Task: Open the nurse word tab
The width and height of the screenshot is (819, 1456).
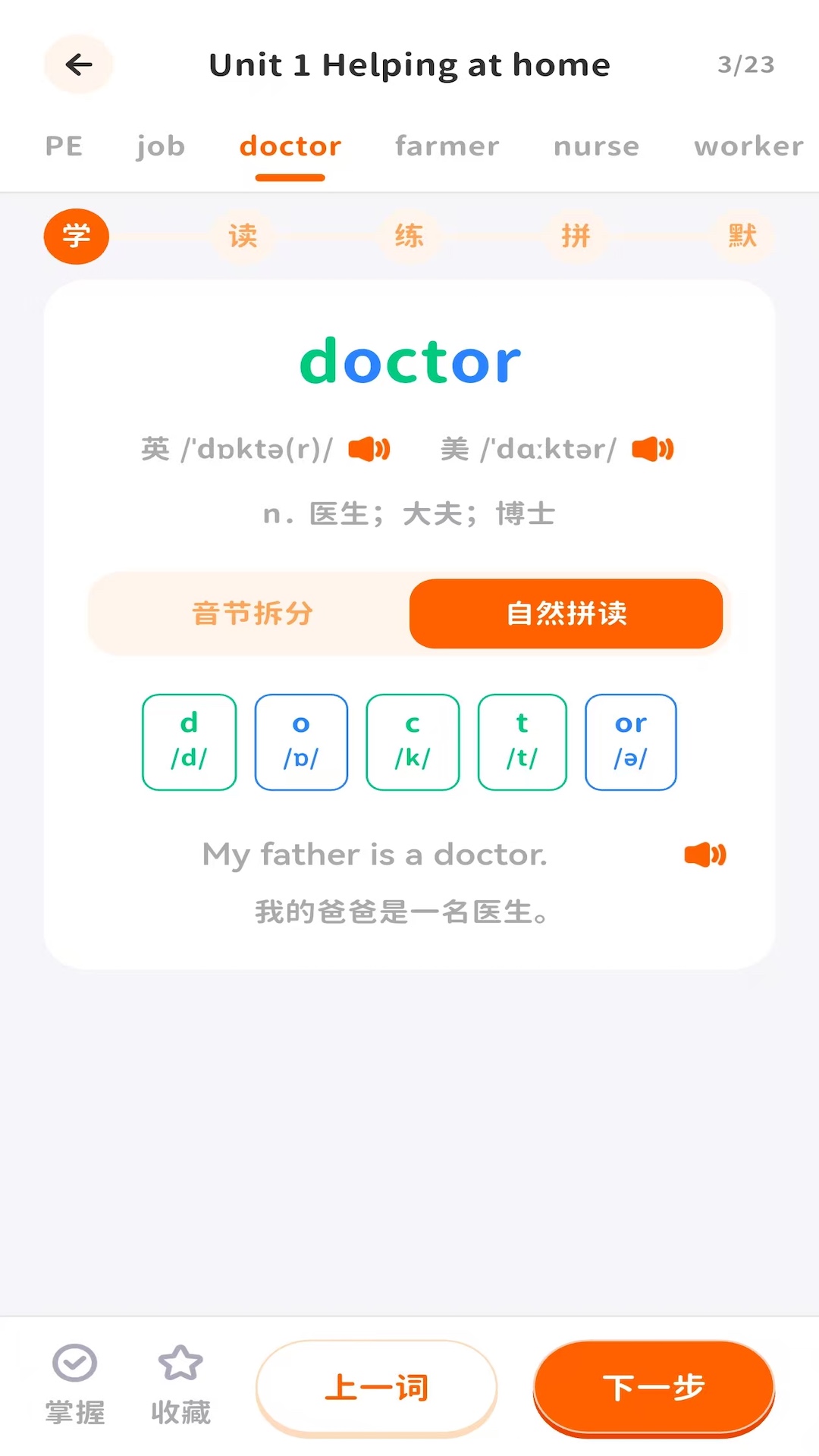Action: [x=596, y=146]
